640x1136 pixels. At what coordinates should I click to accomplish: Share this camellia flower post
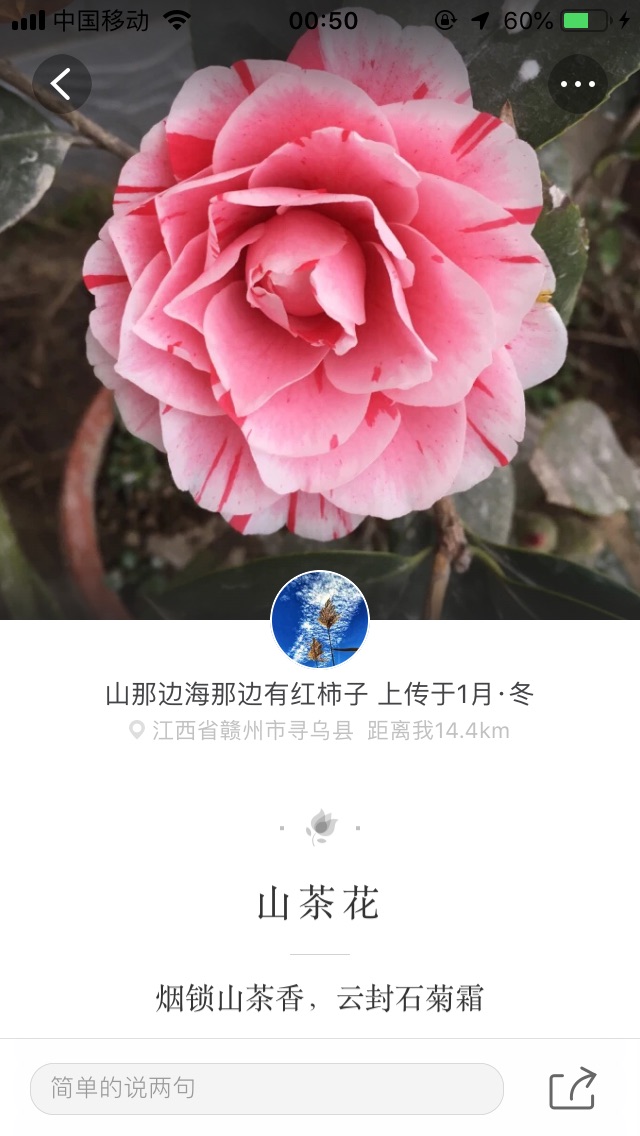coord(573,1088)
